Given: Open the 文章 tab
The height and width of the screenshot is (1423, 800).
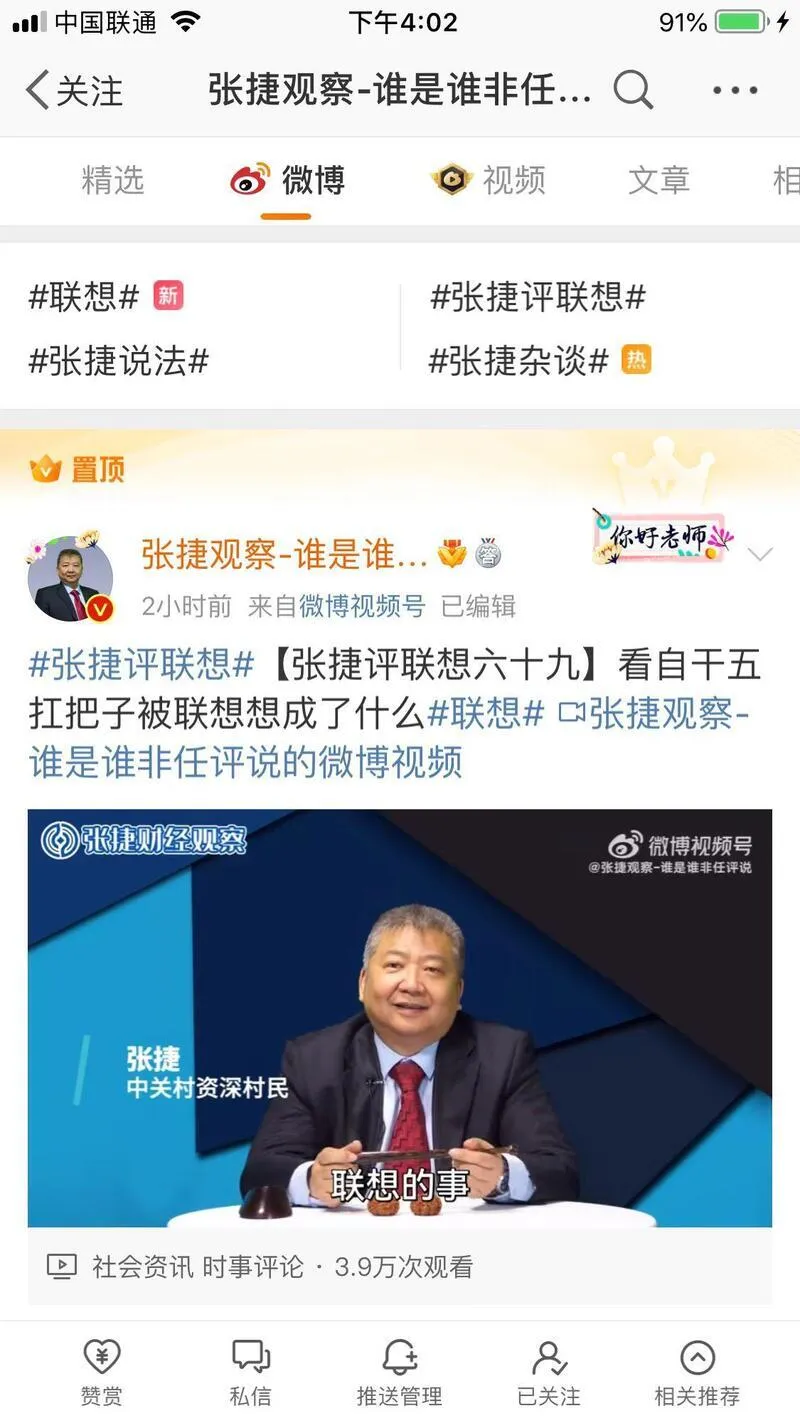Looking at the screenshot, I should click(x=658, y=181).
